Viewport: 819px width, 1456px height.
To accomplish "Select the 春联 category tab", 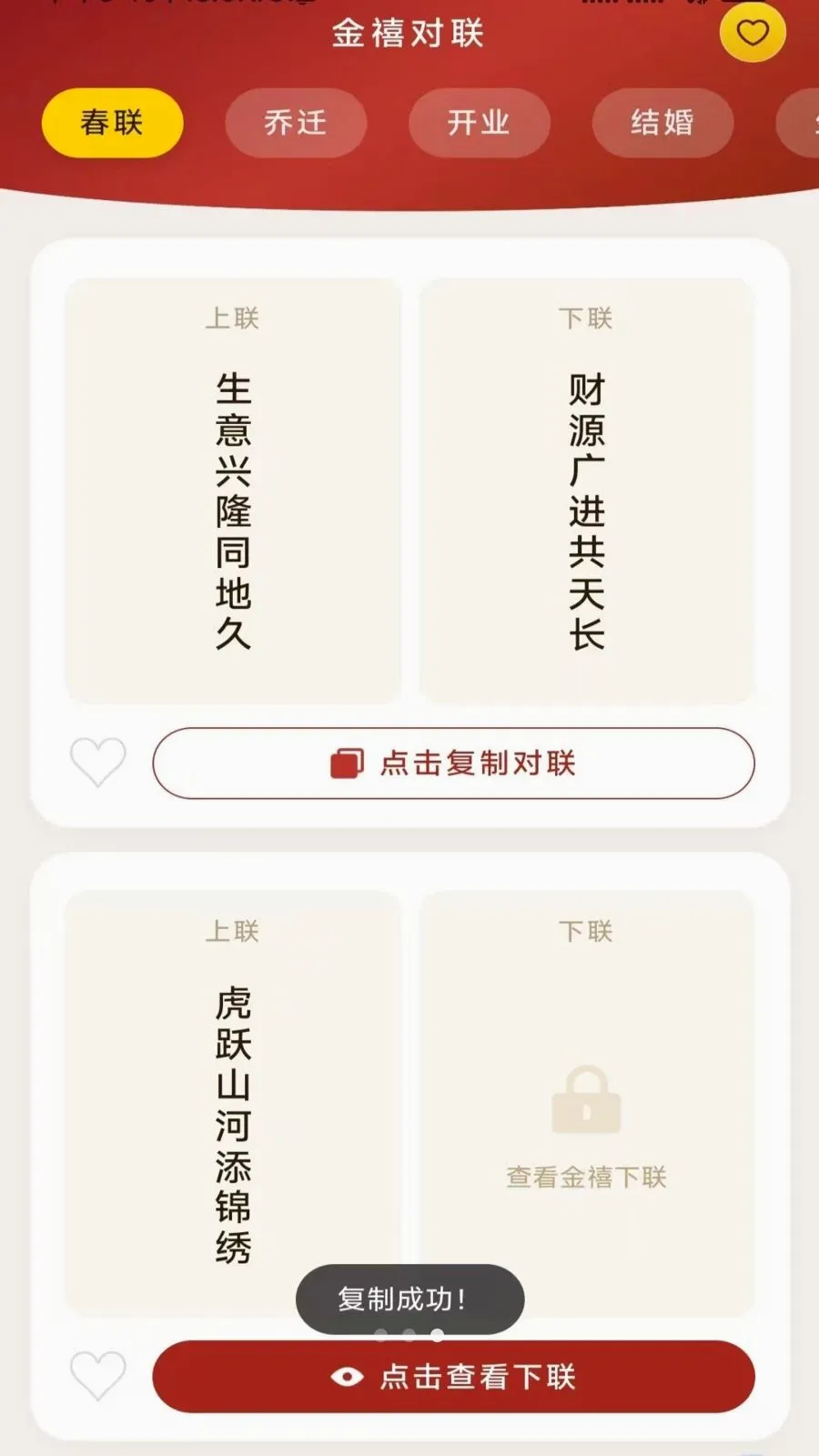I will 113,123.
